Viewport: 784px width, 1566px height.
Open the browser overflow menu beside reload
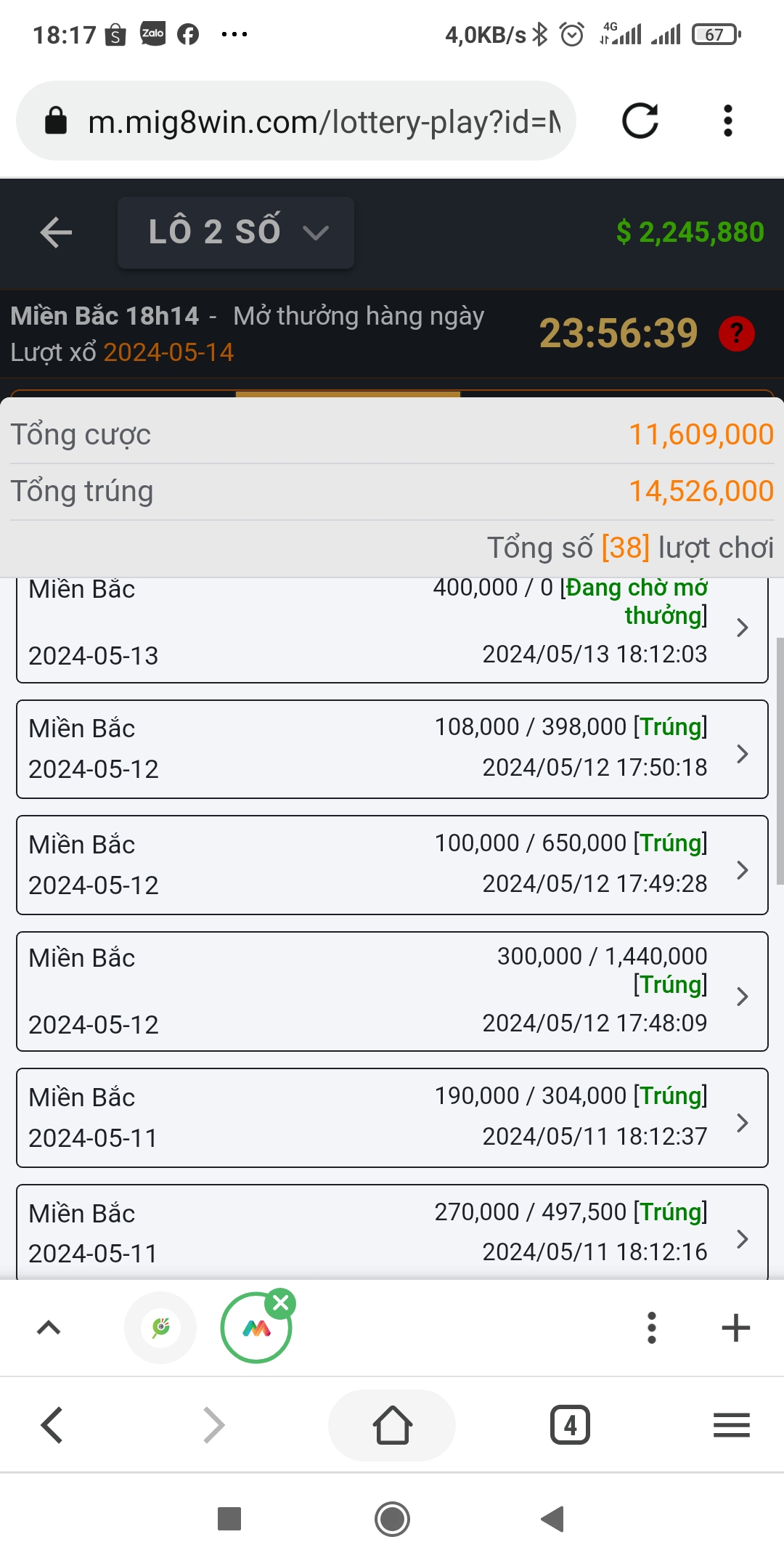click(728, 121)
